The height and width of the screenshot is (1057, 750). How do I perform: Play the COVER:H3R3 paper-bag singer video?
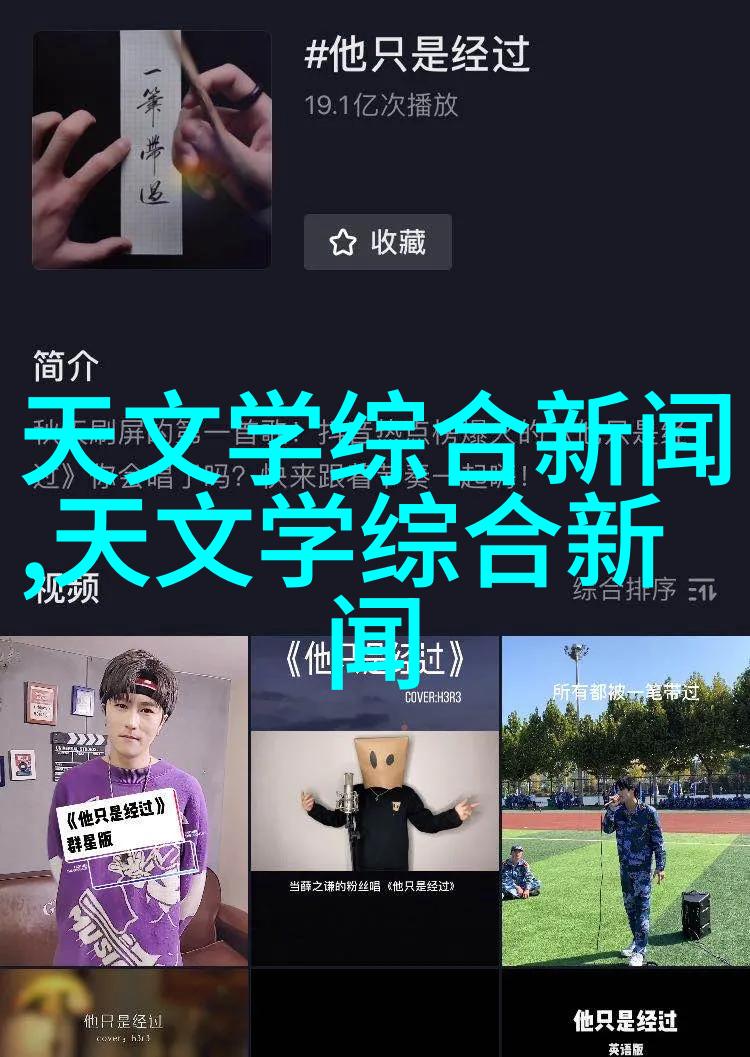tap(374, 800)
